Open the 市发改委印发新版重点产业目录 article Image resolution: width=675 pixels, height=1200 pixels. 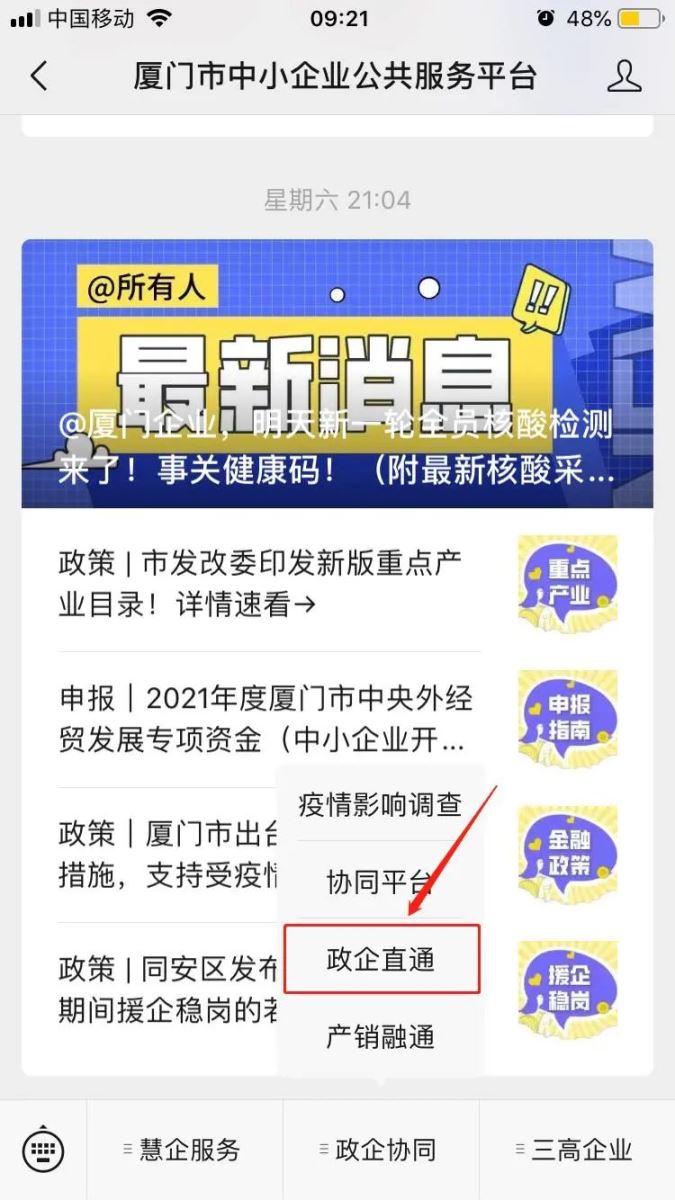(x=260, y=583)
